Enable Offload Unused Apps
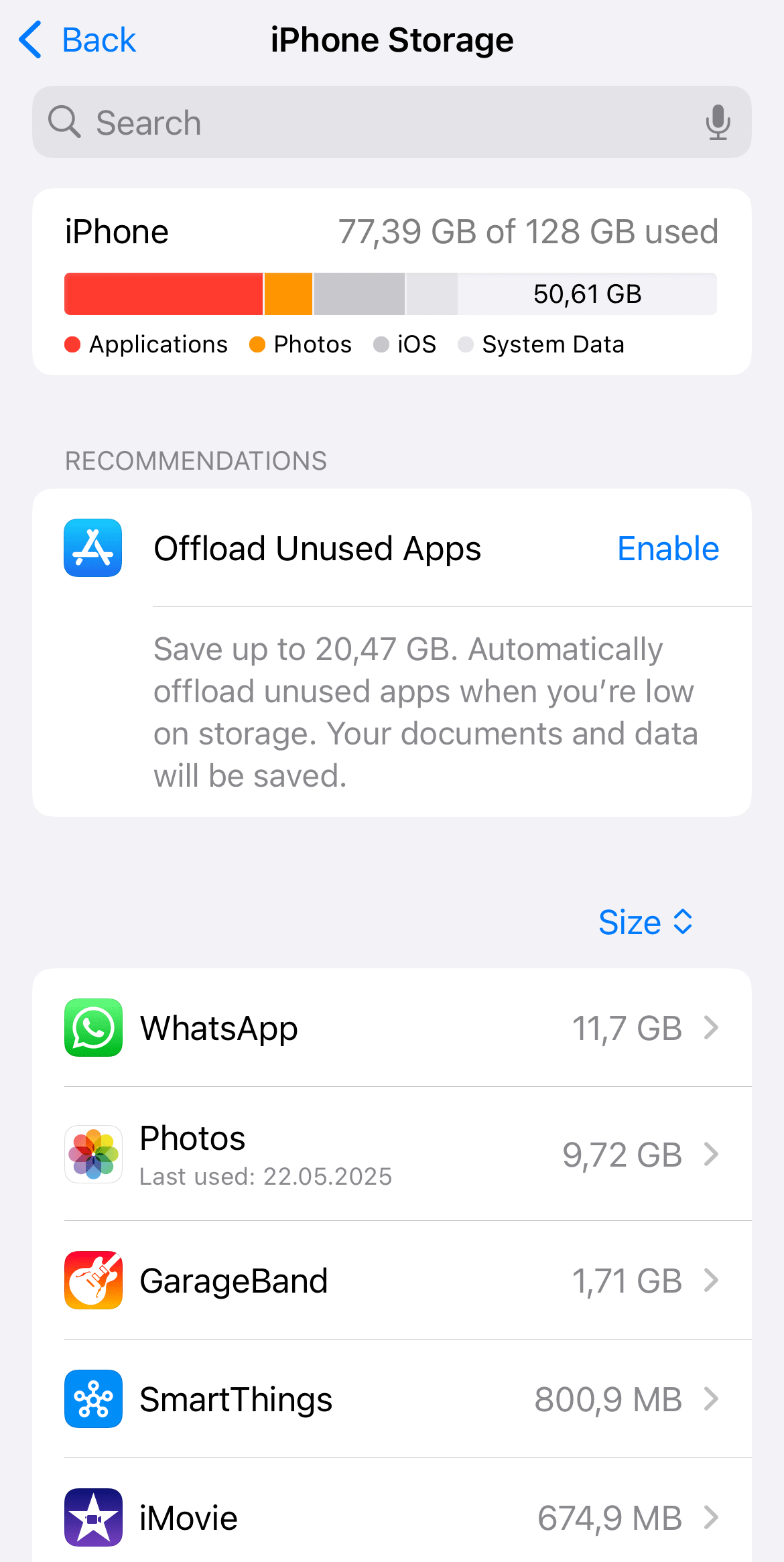This screenshot has height=1562, width=784. 667,549
